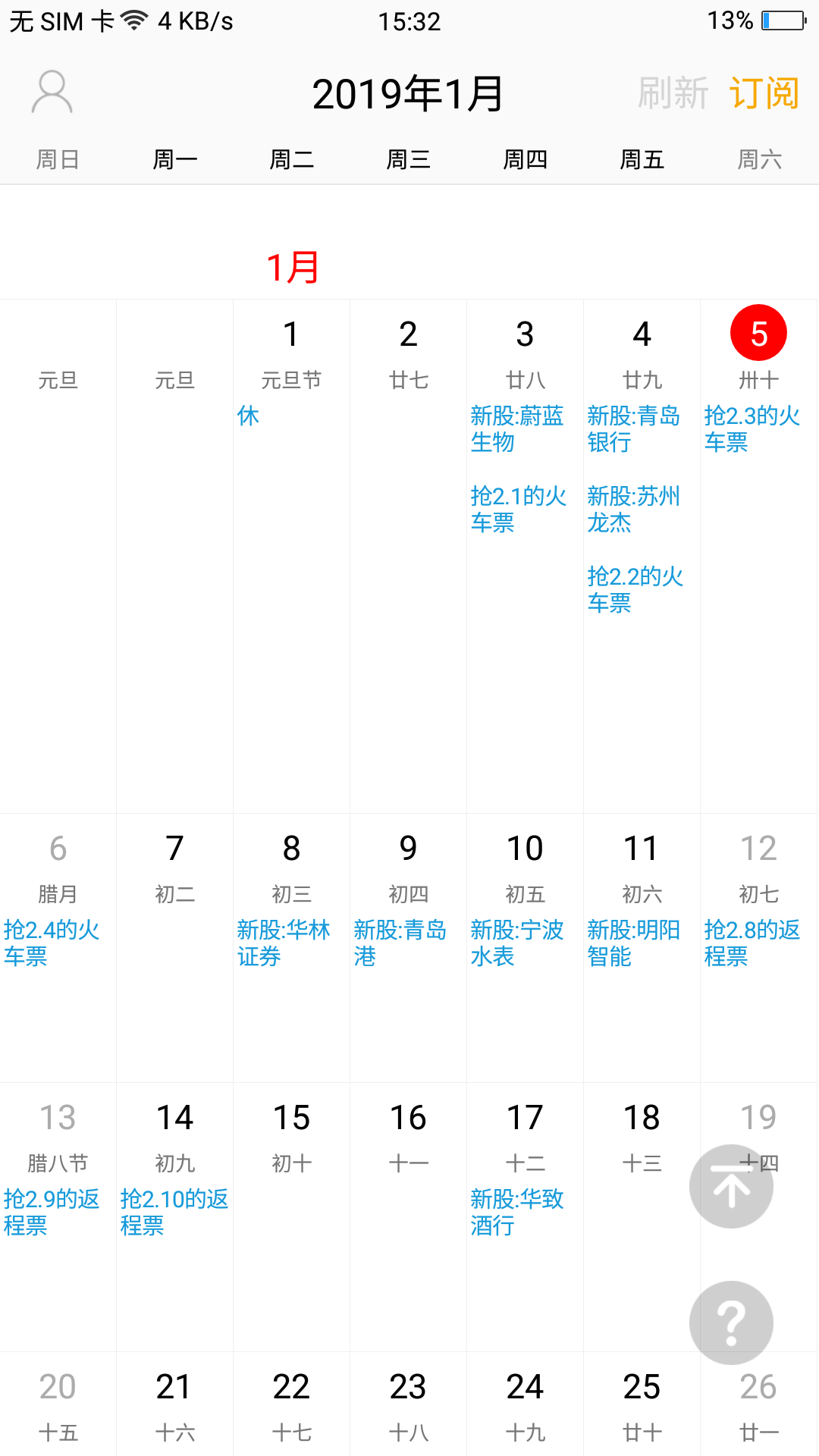Open event 抢2.8的返程票

click(x=751, y=943)
